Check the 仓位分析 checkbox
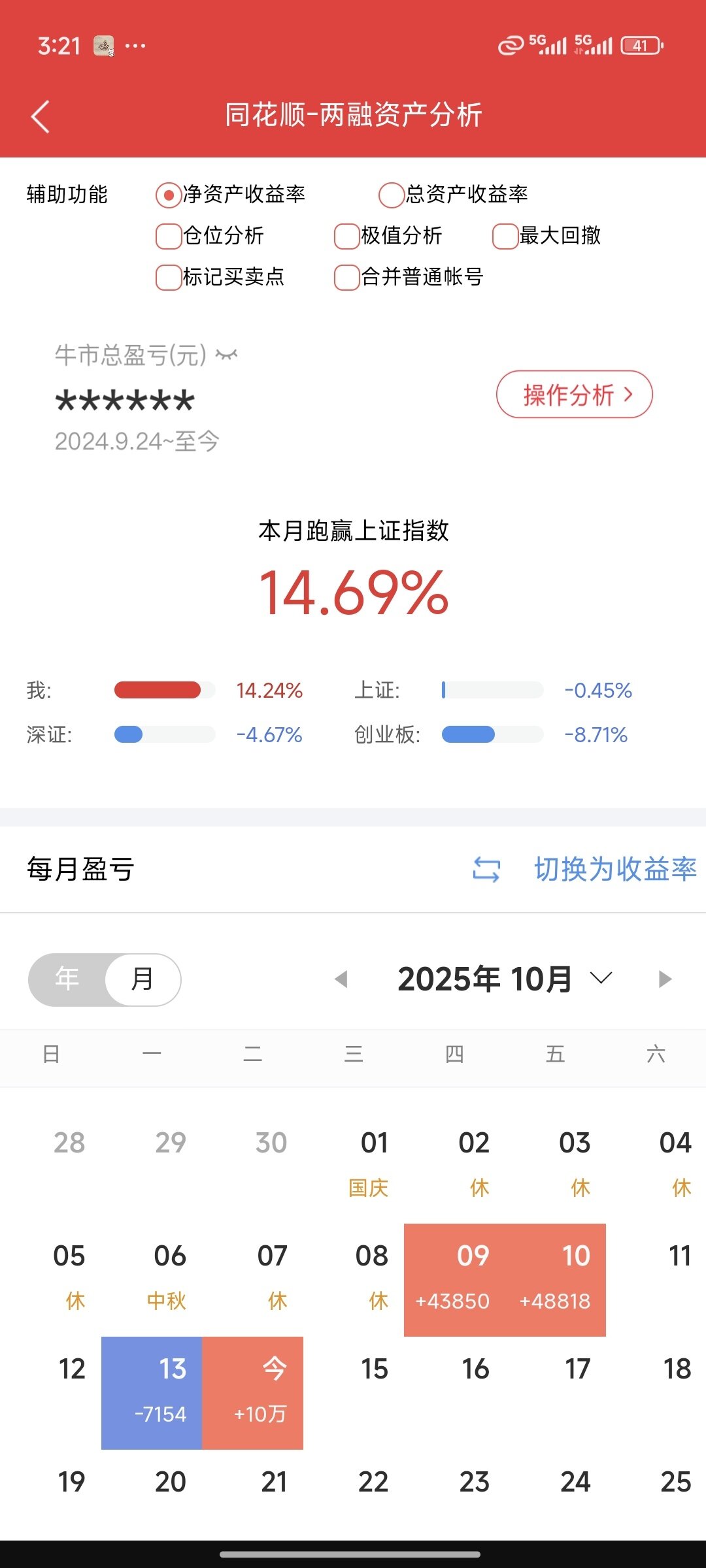This screenshot has width=706, height=1568. (169, 236)
